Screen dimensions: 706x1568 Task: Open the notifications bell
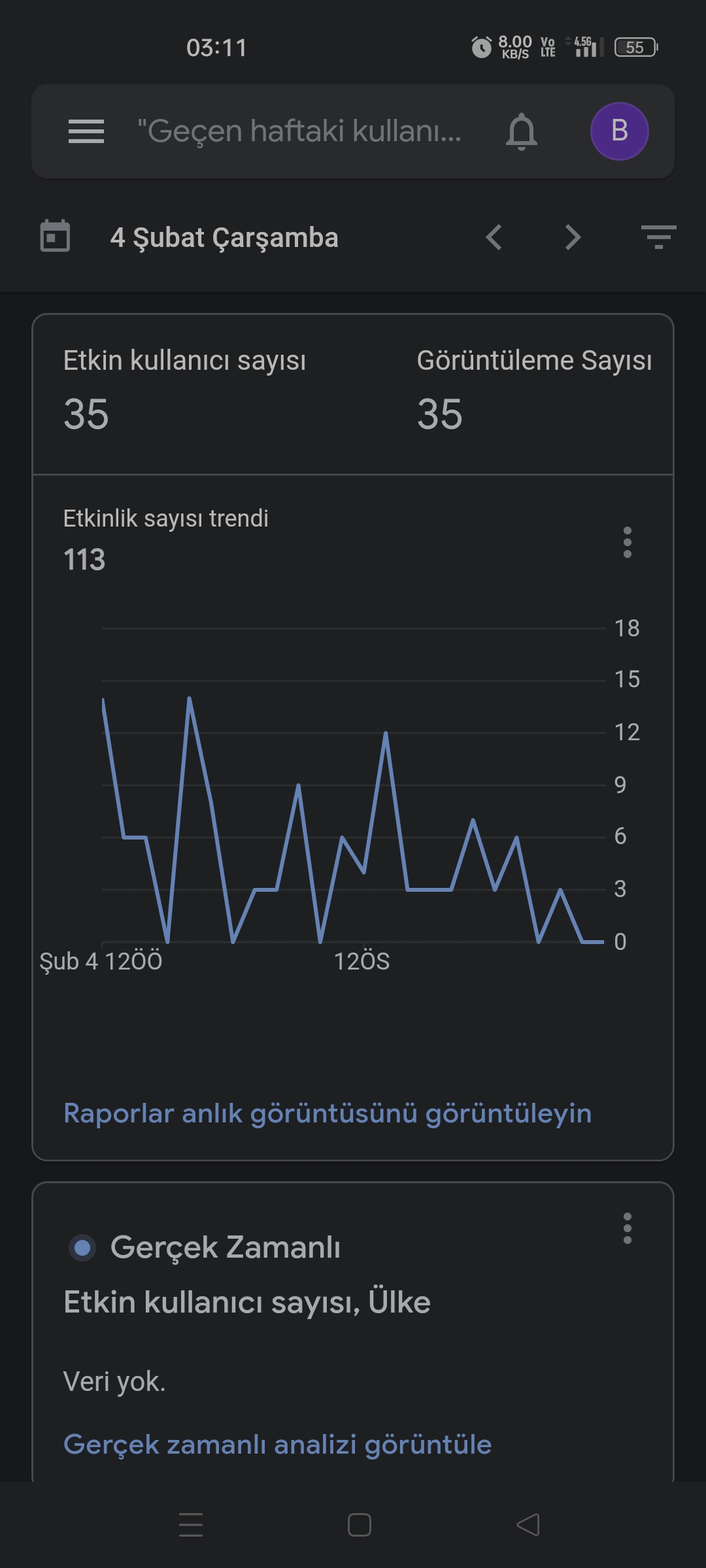(x=522, y=131)
